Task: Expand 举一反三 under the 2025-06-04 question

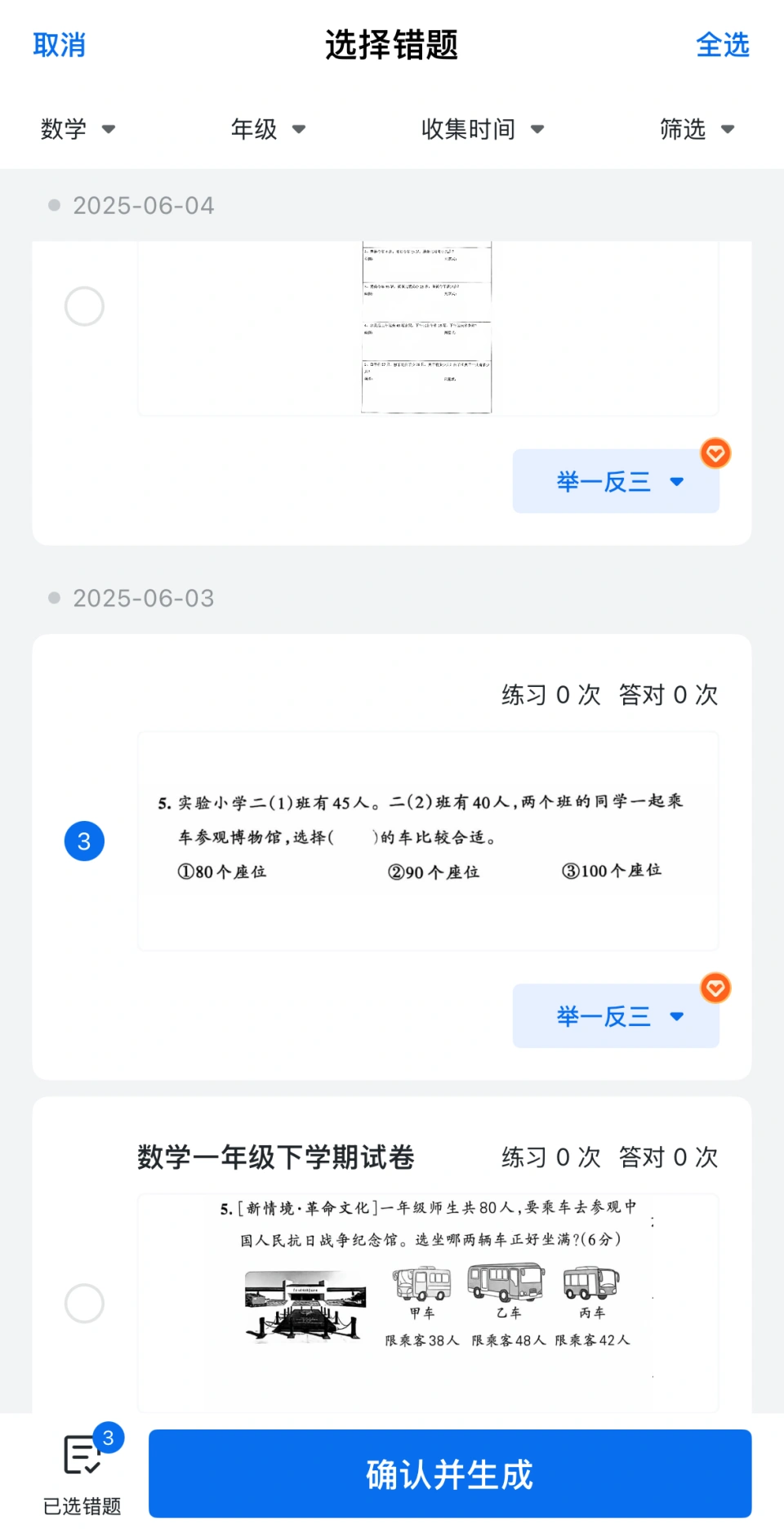Action: pyautogui.click(x=616, y=481)
